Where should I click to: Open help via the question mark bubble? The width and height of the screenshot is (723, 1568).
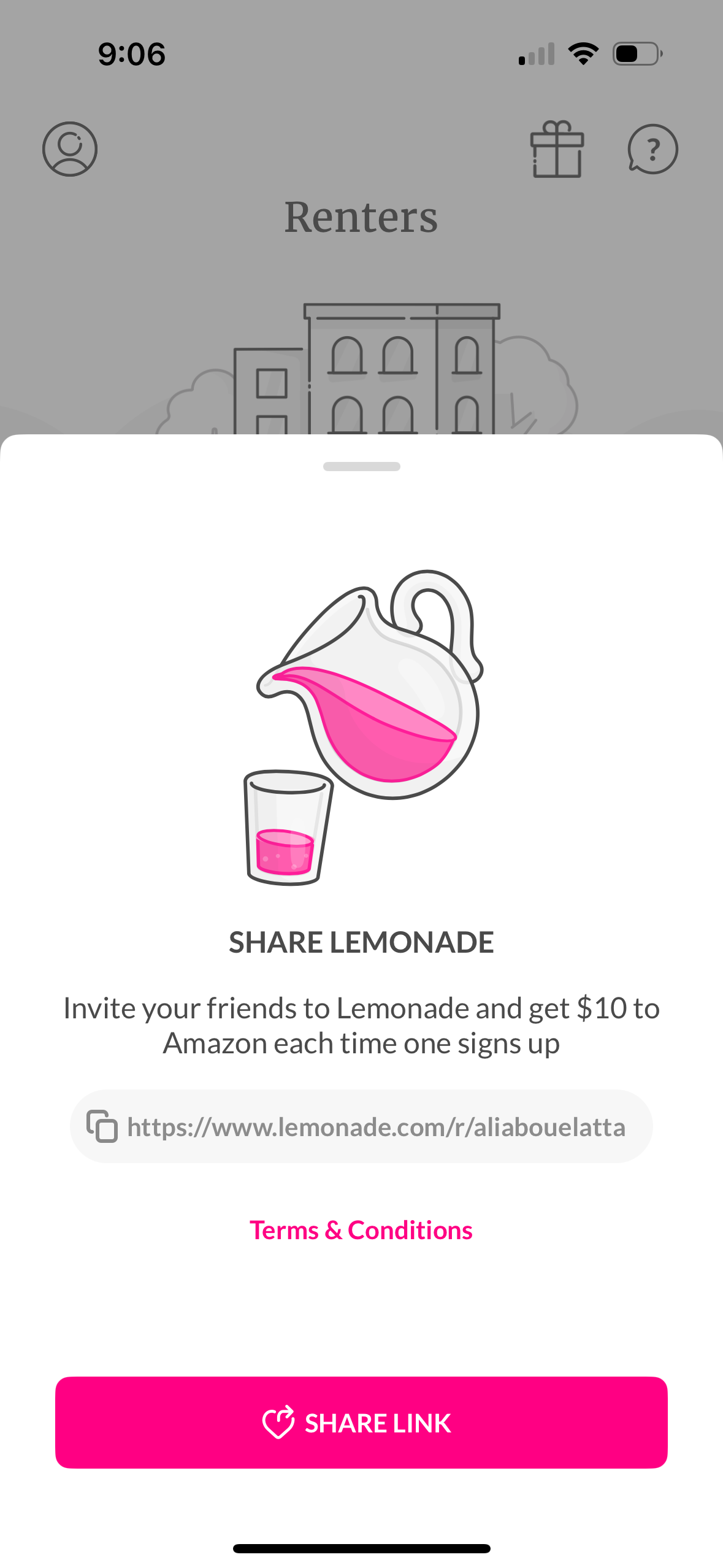(x=652, y=148)
